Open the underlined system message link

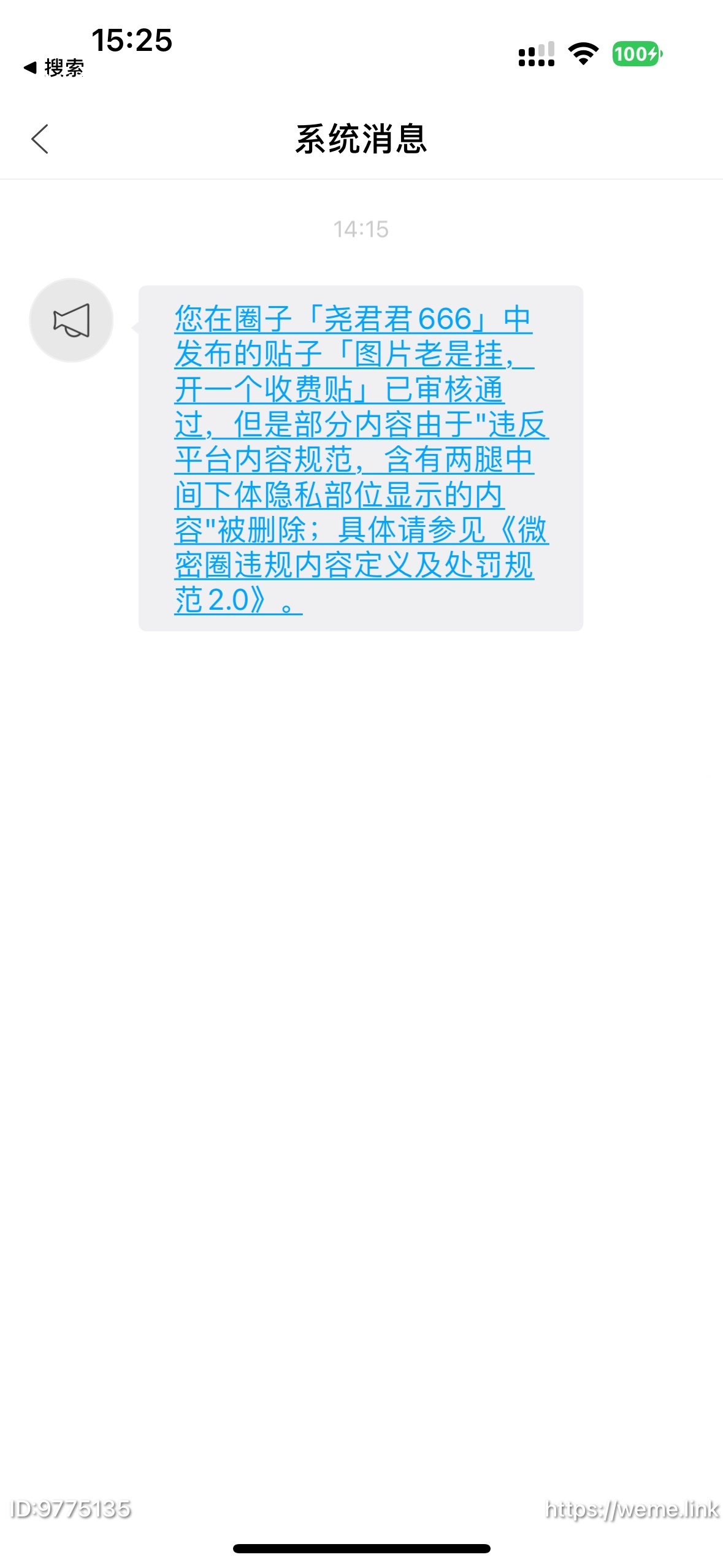(361, 459)
